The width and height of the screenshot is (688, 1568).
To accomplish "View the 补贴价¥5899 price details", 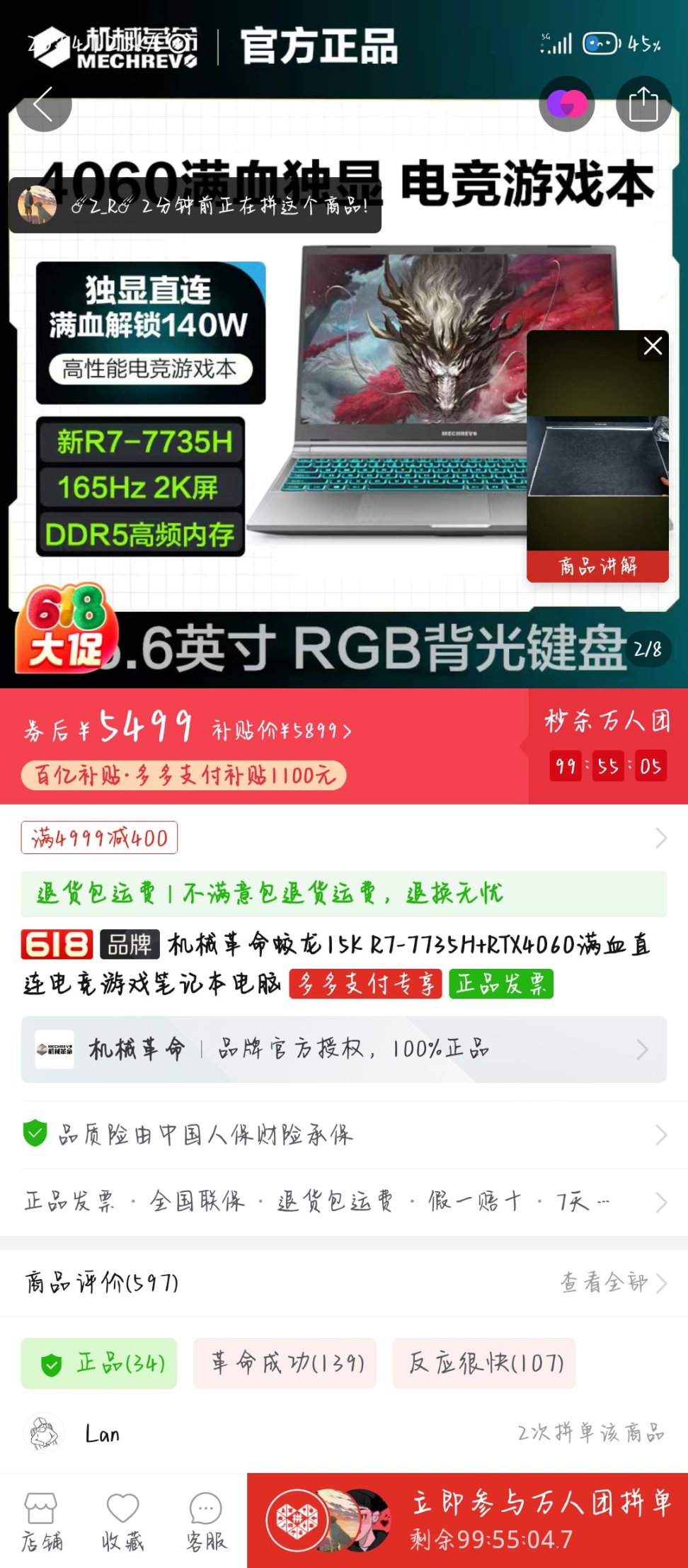I will tap(281, 729).
